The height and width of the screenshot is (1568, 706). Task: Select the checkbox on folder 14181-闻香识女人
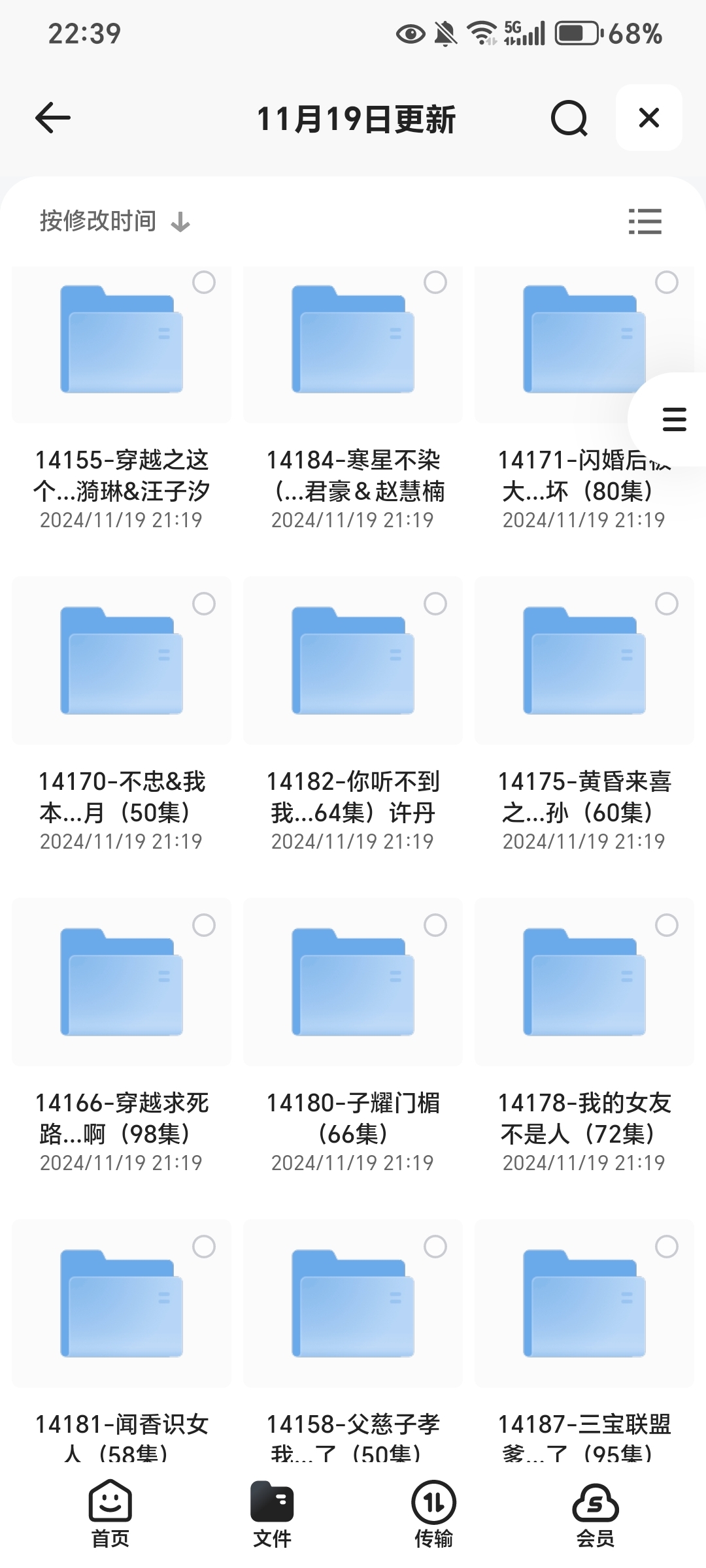pos(203,1247)
